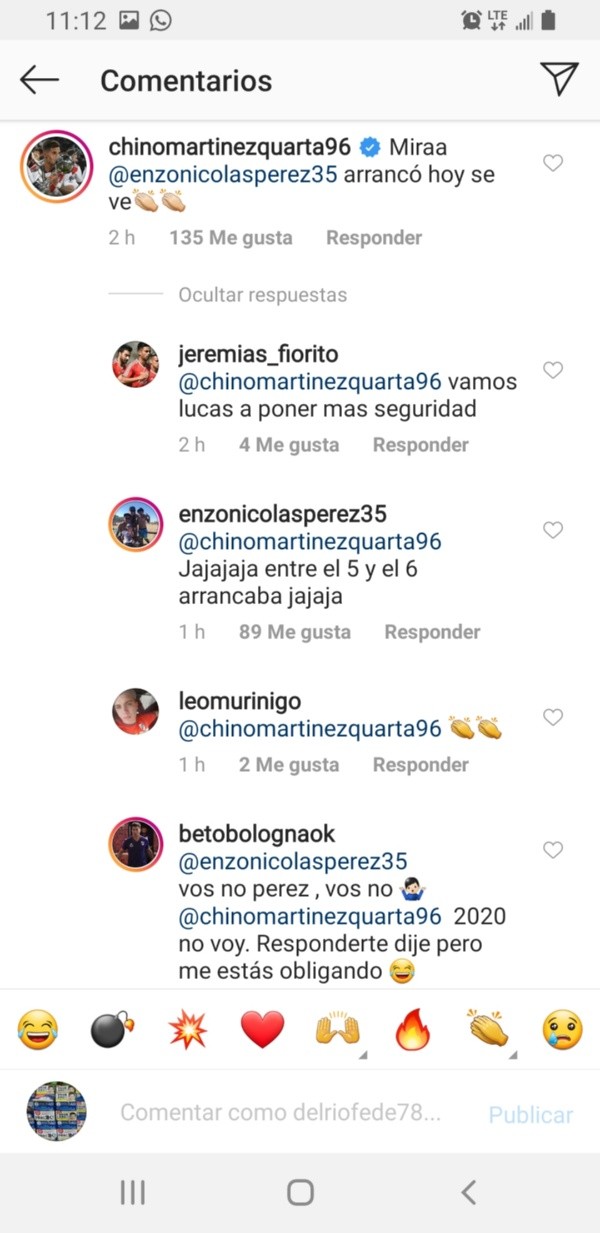Like leomurinigo's clapping reply
The width and height of the screenshot is (600, 1233).
pos(553,717)
